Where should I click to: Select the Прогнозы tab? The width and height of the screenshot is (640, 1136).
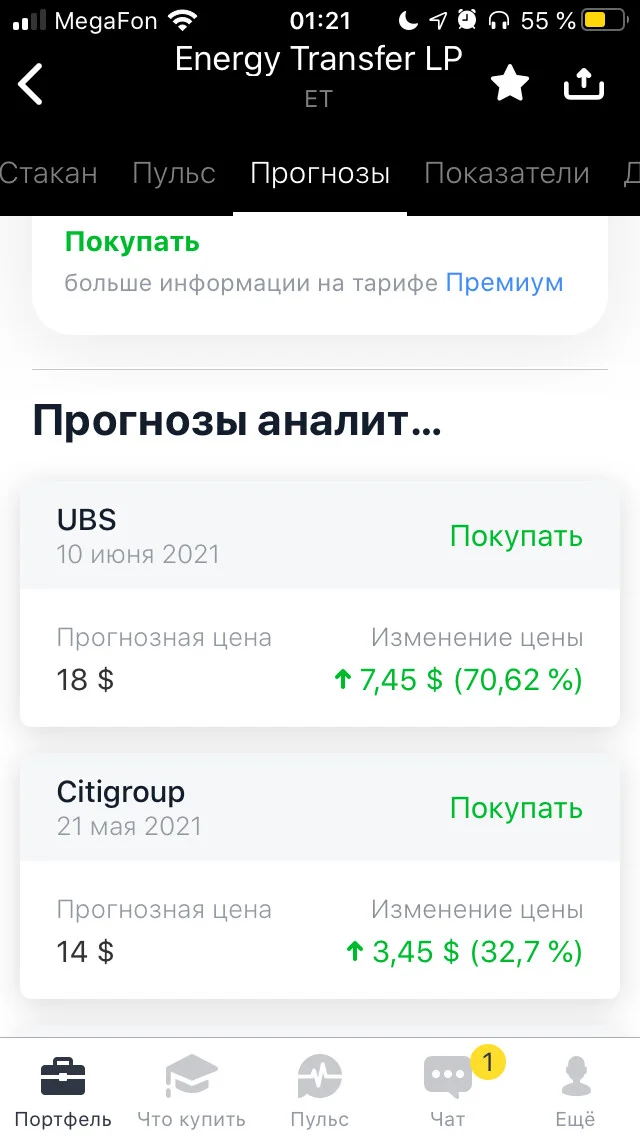[320, 173]
